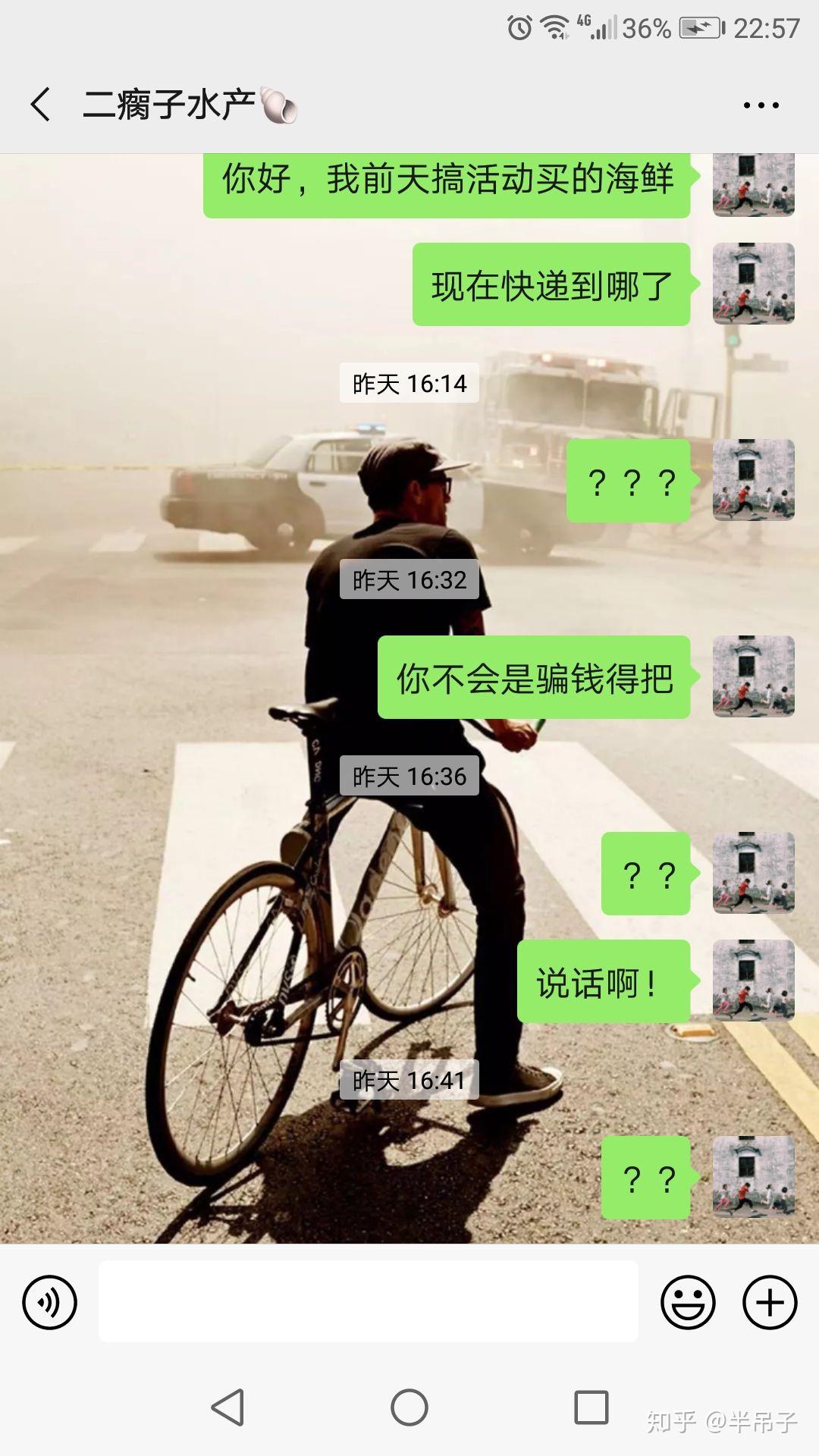Open the plus attachments menu
The image size is (819, 1456).
(x=770, y=1302)
